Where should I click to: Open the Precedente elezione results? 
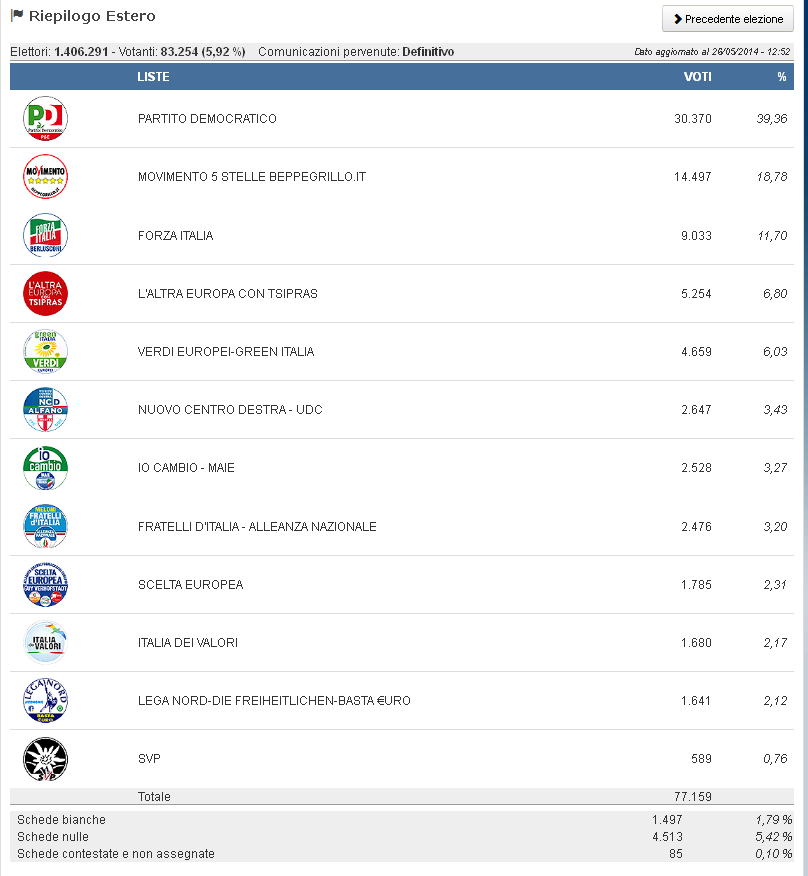(x=728, y=19)
